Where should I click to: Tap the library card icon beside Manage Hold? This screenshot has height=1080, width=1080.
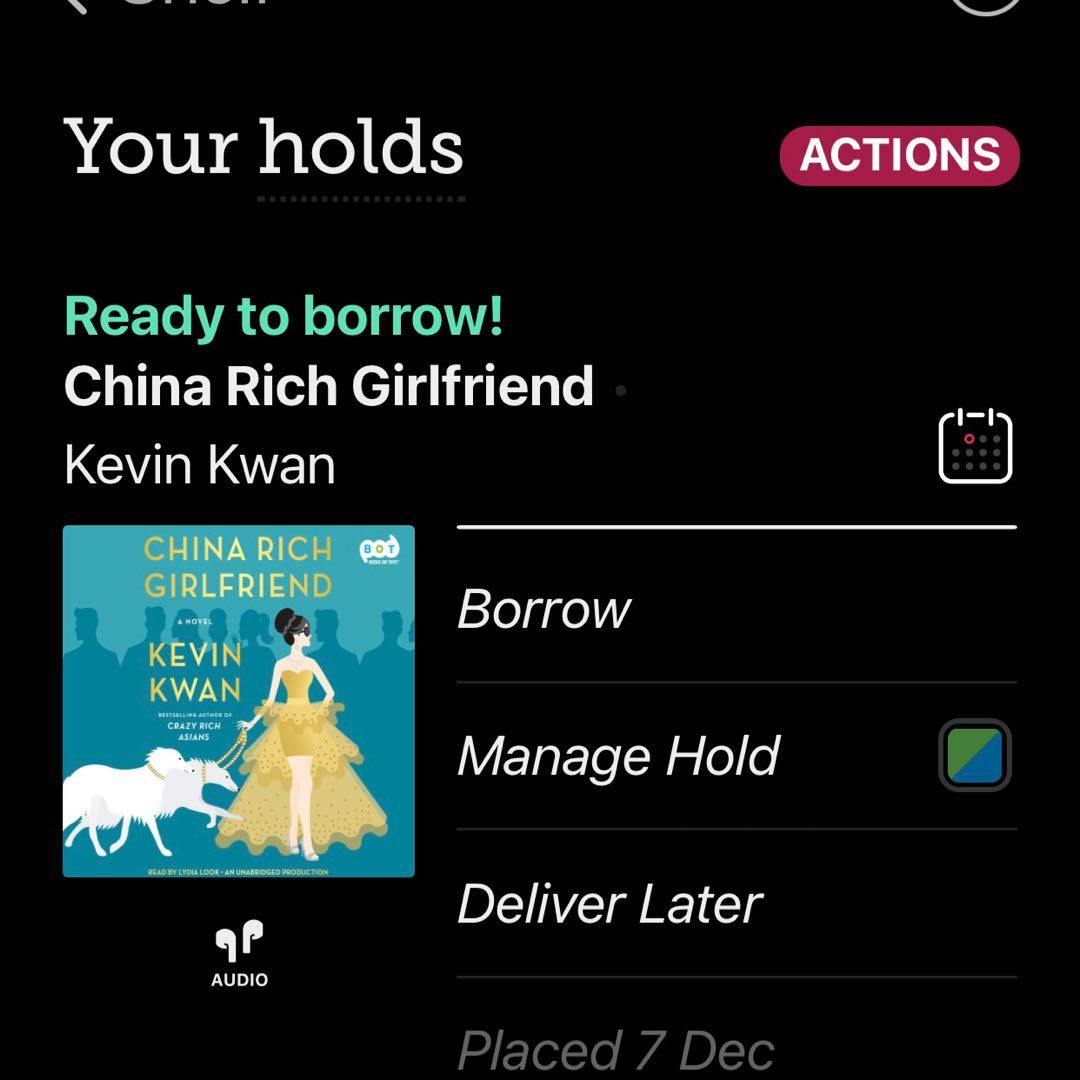pos(975,756)
